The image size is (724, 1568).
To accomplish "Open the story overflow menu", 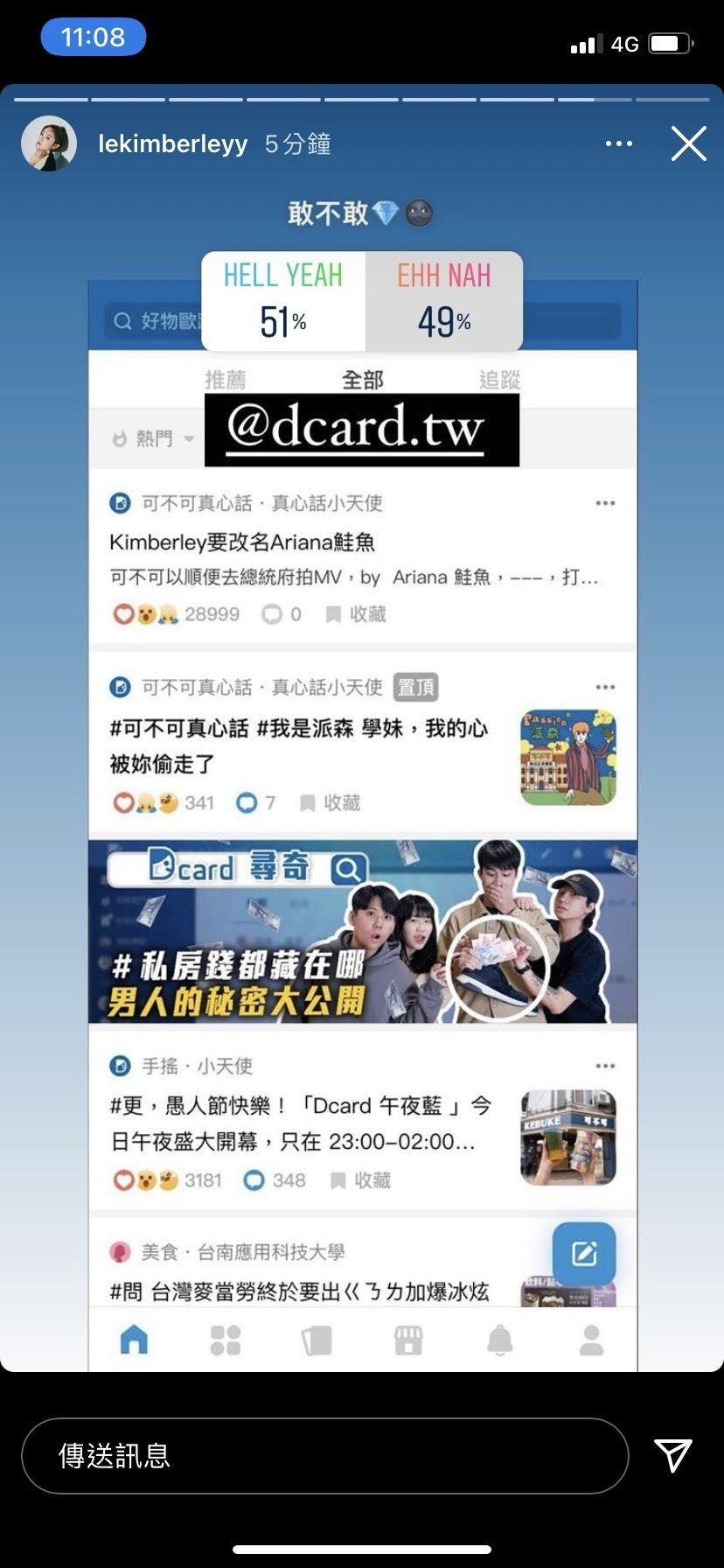I will [x=618, y=143].
